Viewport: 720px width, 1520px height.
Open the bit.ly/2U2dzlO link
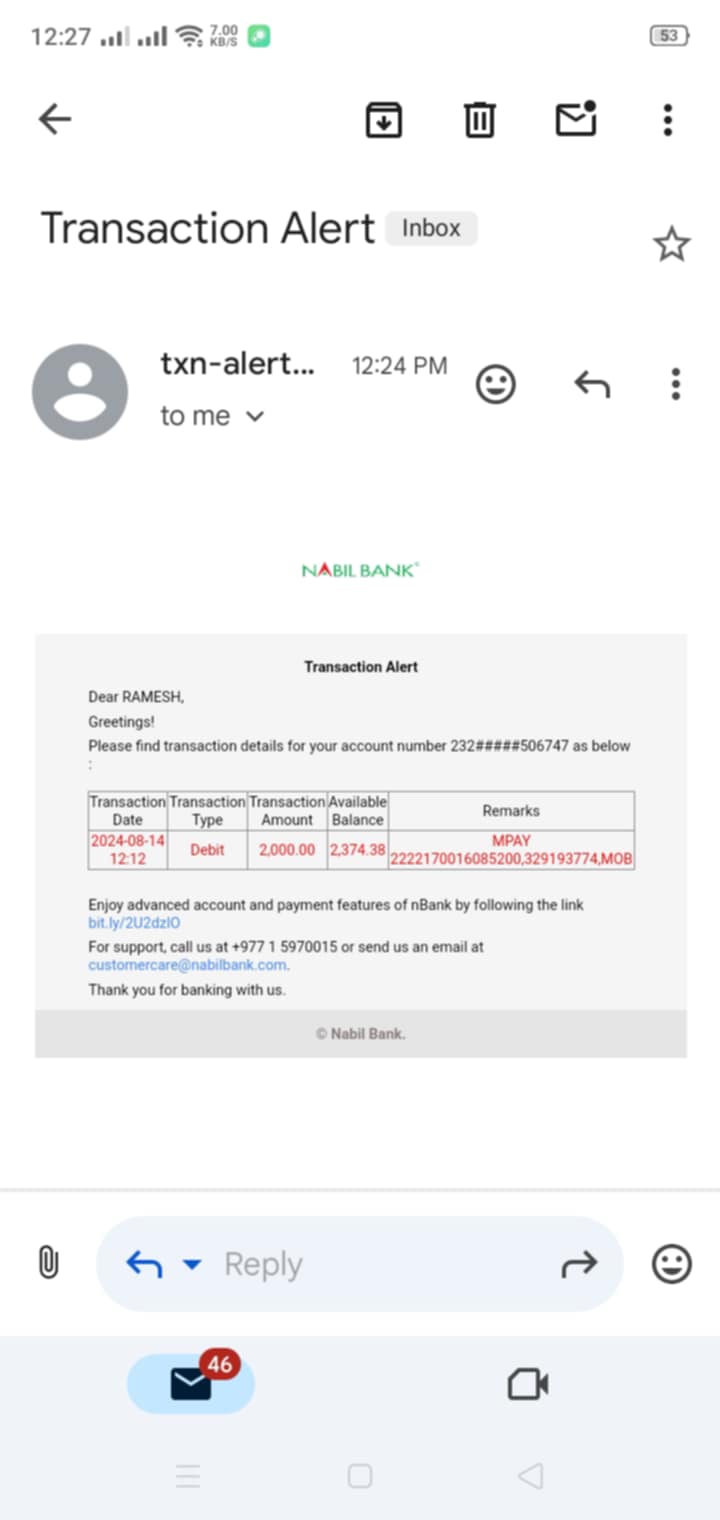click(x=135, y=923)
